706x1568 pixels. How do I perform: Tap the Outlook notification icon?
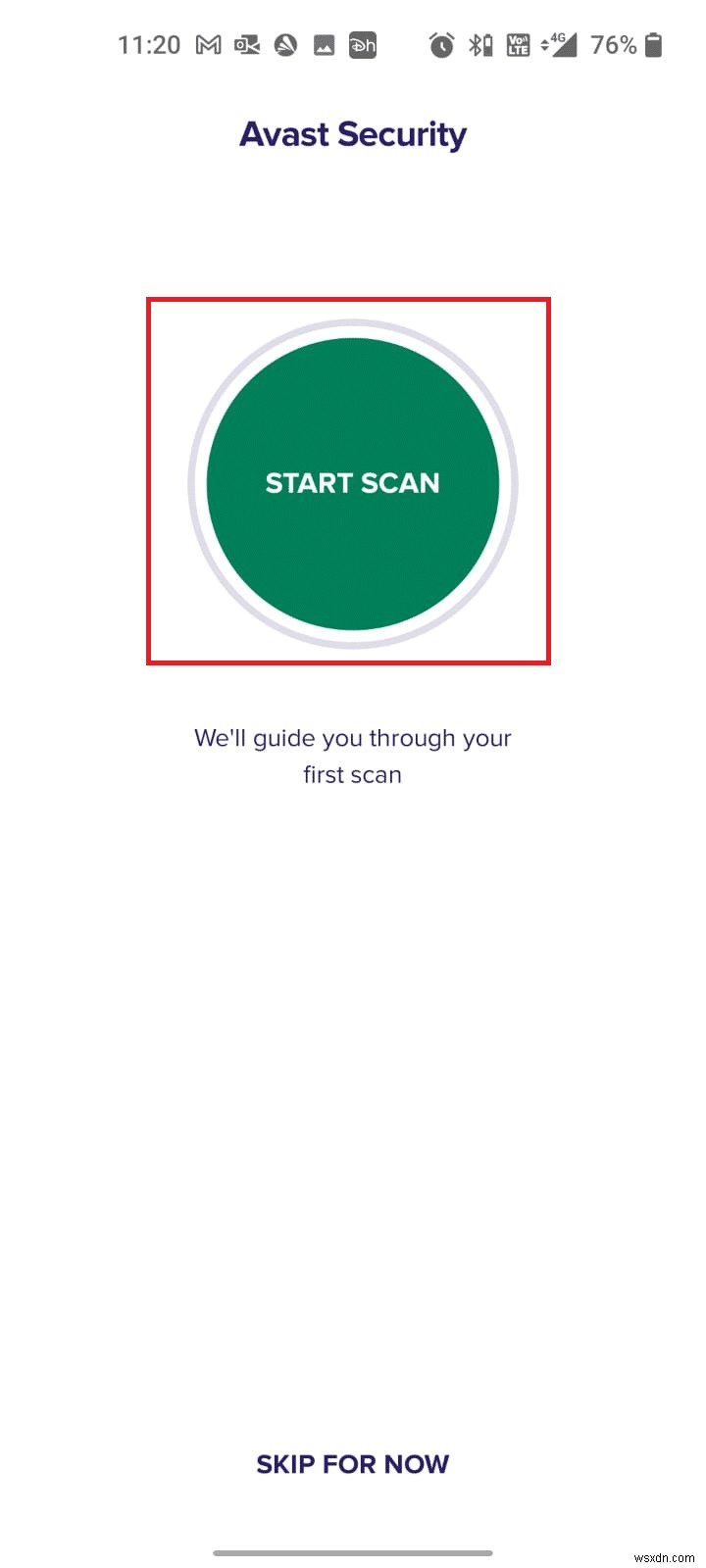tap(248, 44)
